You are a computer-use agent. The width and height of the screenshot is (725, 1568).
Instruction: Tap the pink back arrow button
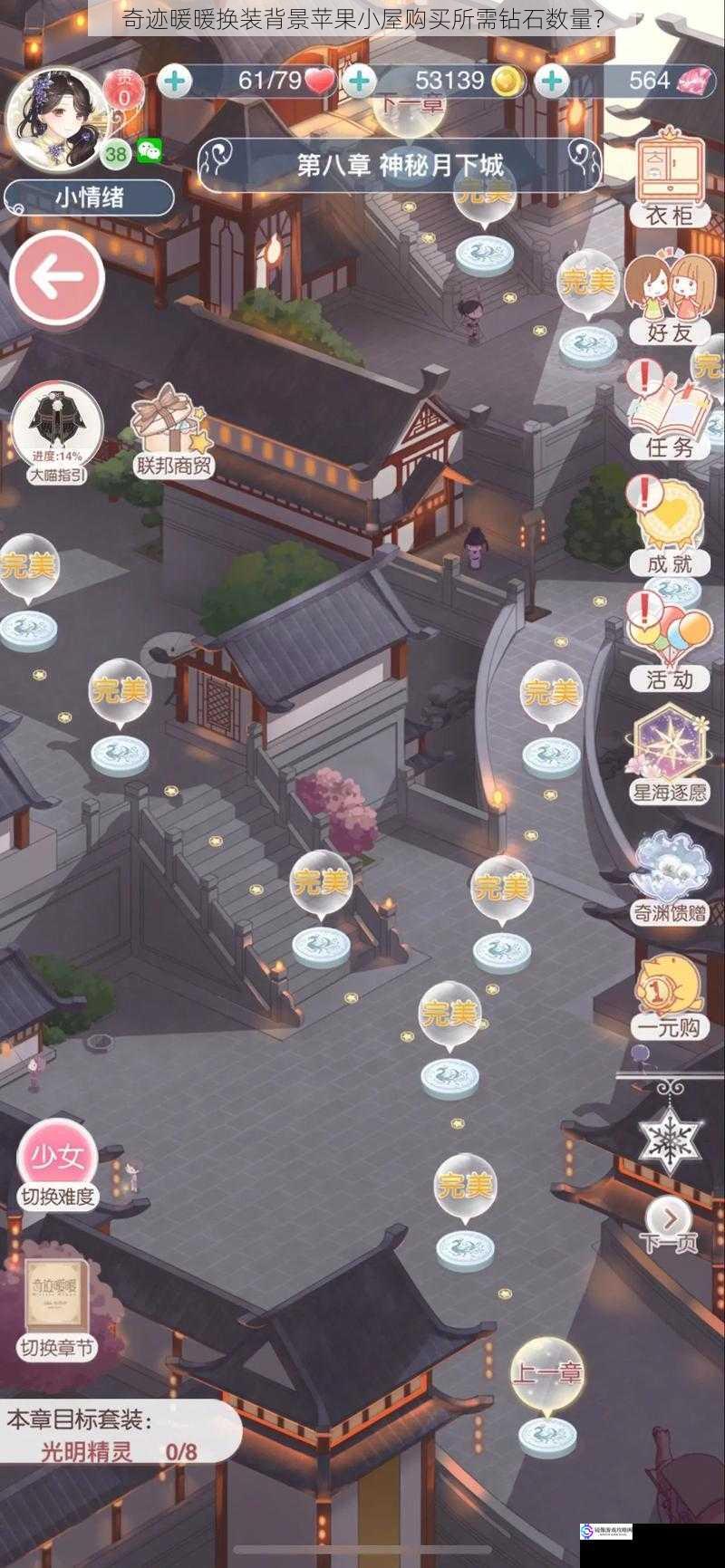pyautogui.click(x=56, y=278)
